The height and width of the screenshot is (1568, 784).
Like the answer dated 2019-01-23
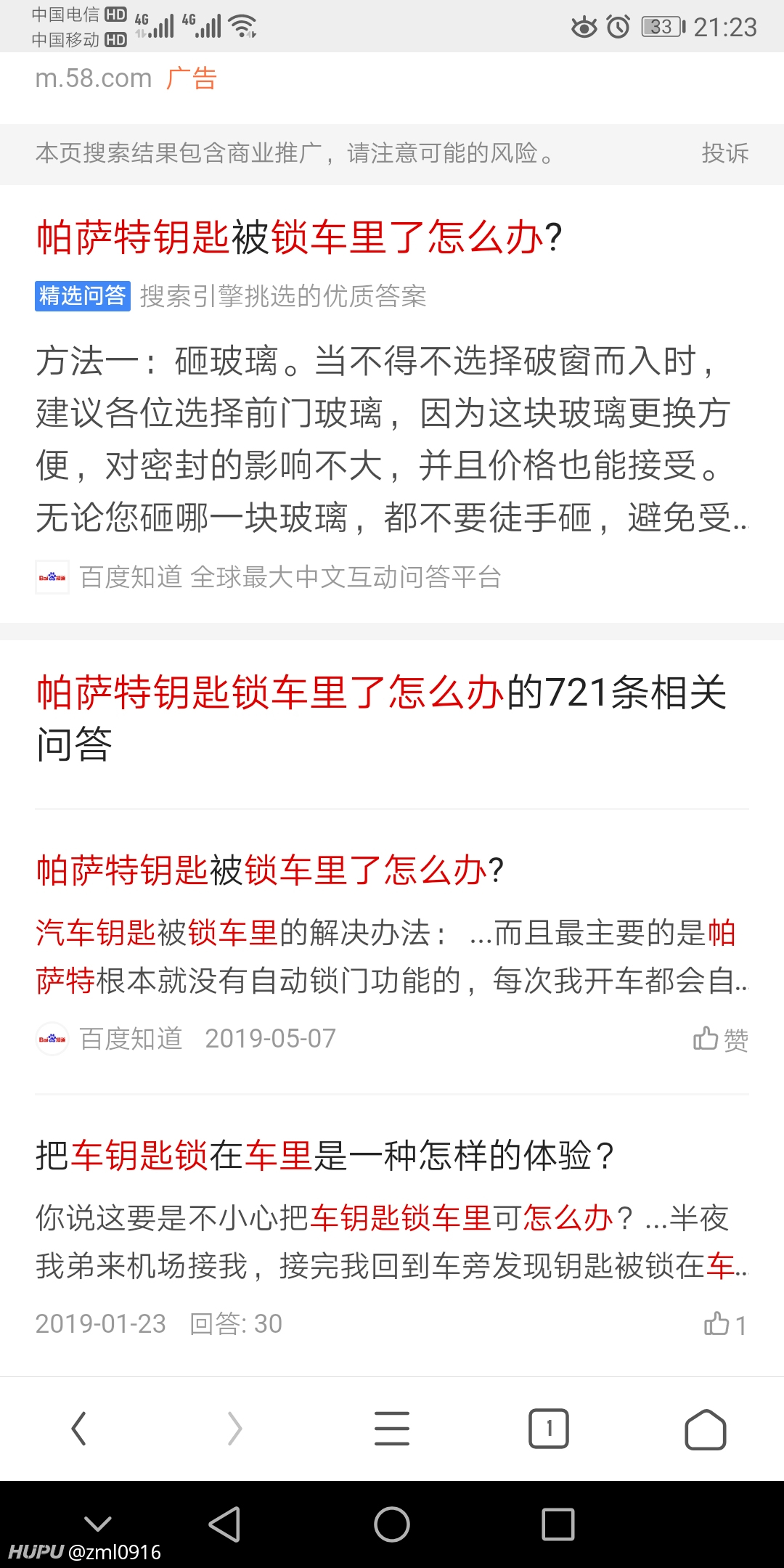(725, 1324)
